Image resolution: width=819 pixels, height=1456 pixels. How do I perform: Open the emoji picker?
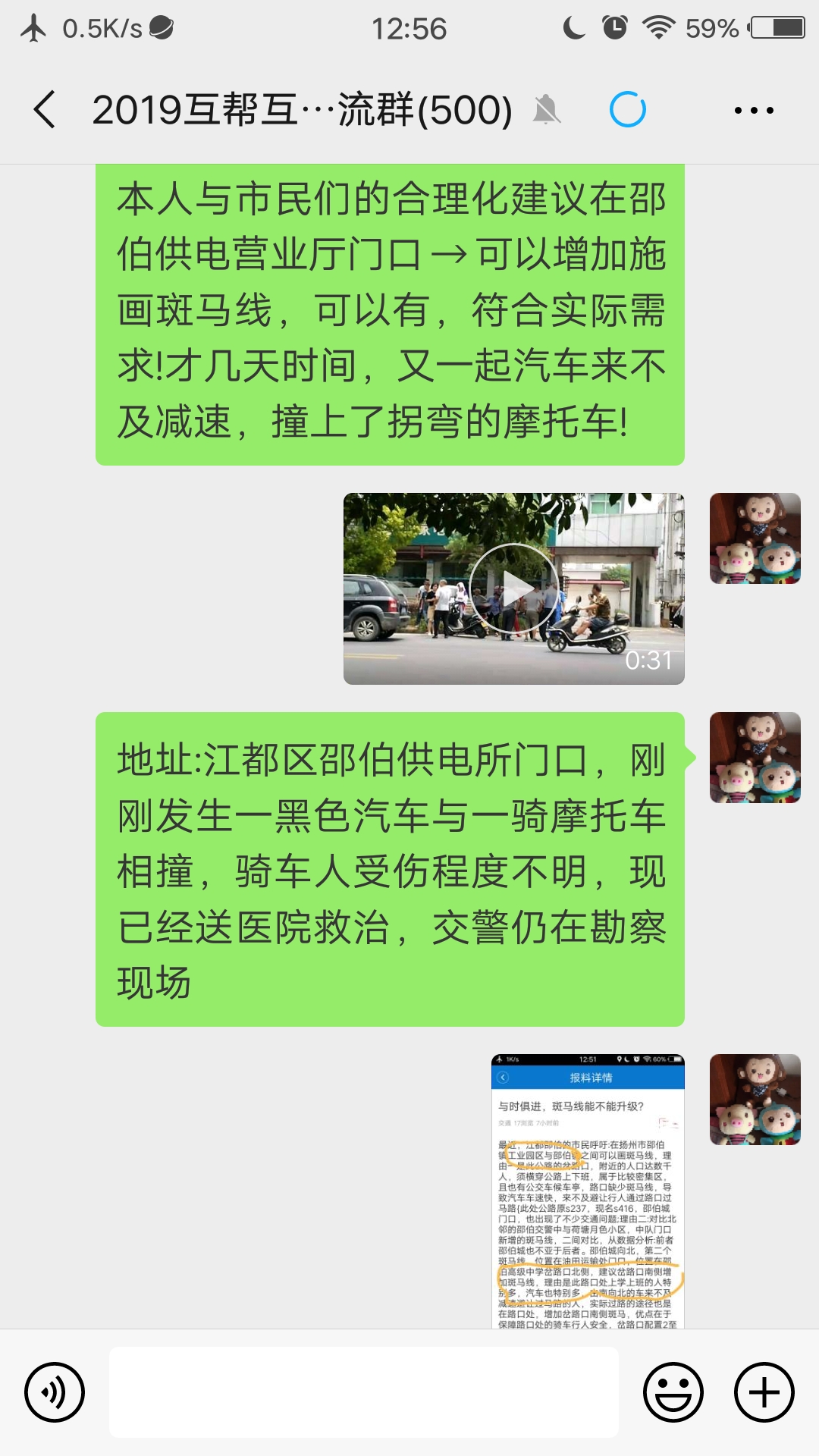[x=673, y=1392]
